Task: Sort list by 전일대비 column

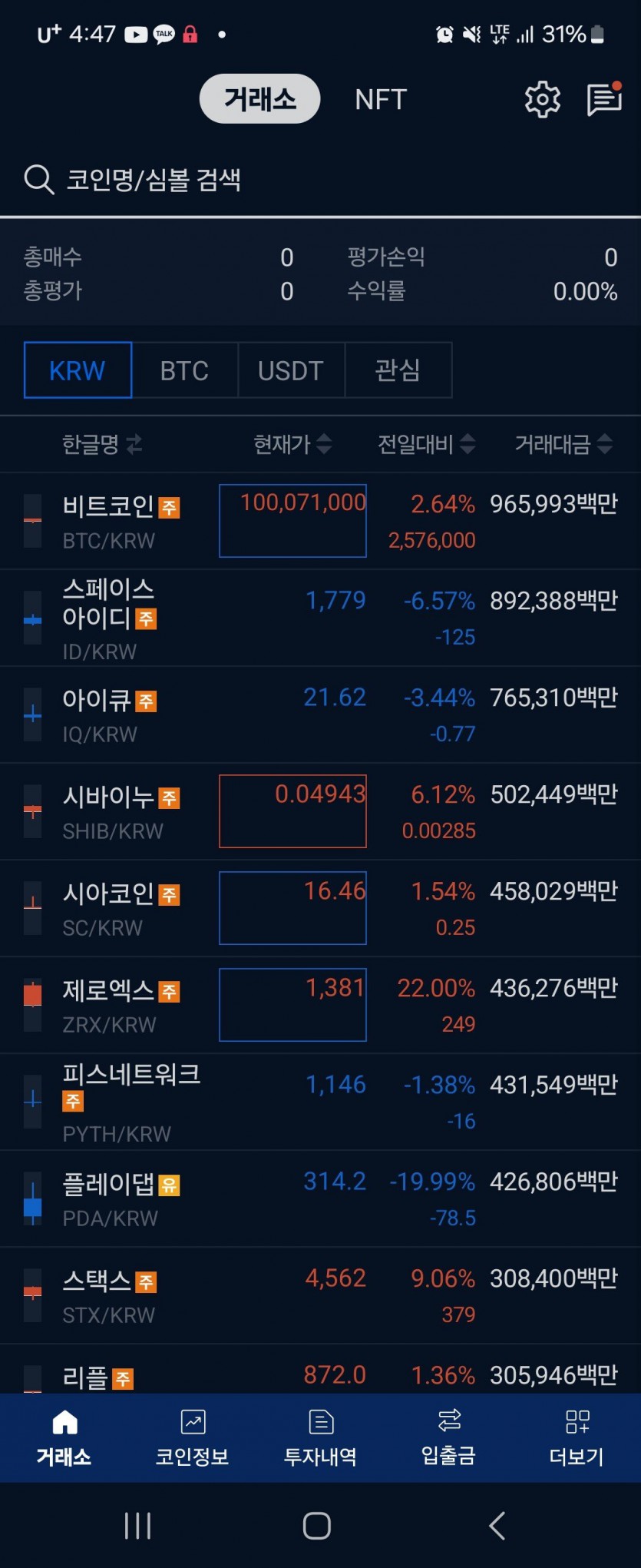Action: click(426, 444)
